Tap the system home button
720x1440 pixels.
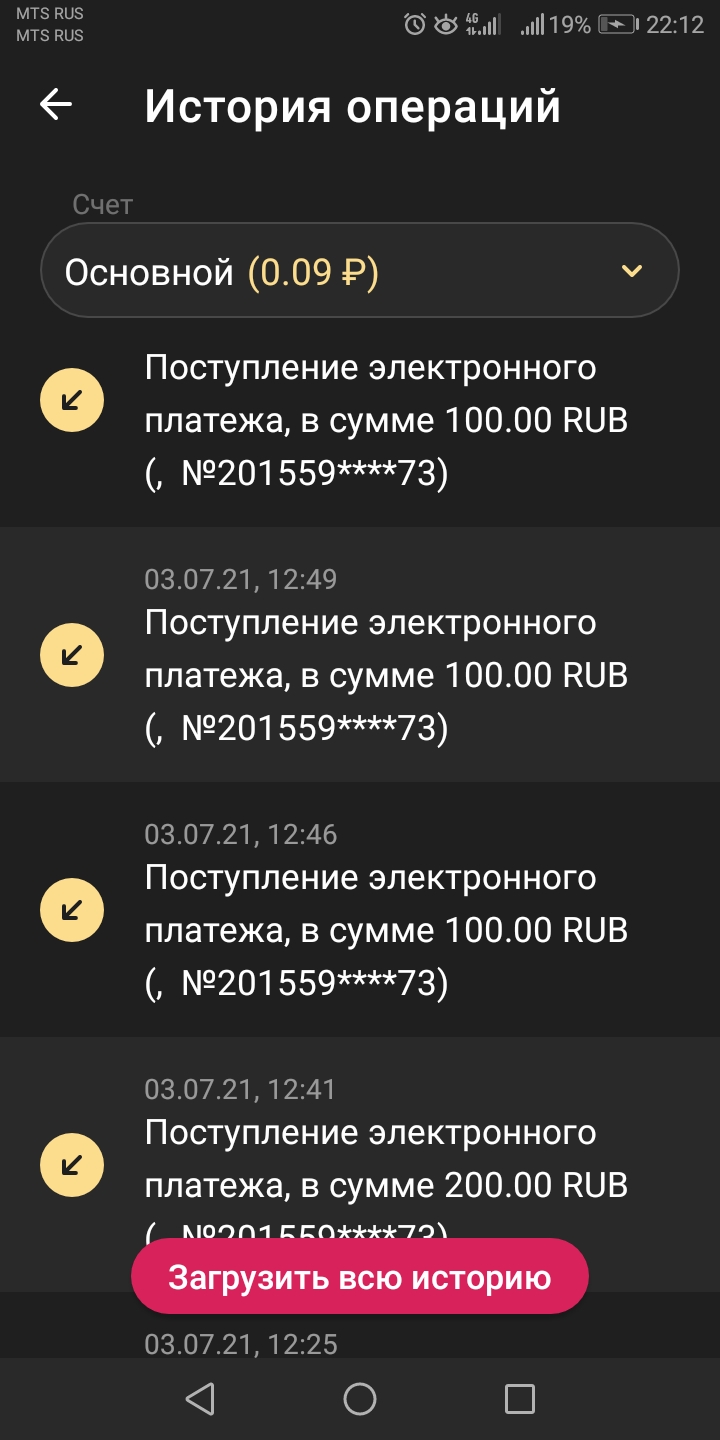(360, 1399)
